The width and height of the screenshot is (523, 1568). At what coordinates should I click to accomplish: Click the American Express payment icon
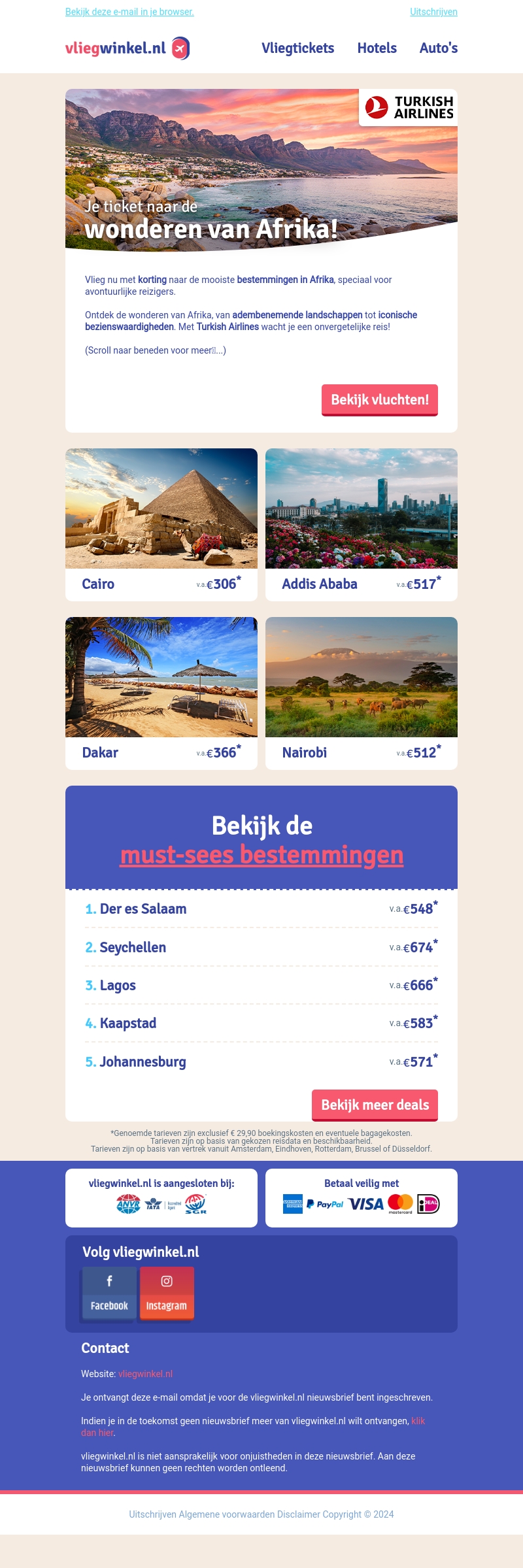[294, 1203]
